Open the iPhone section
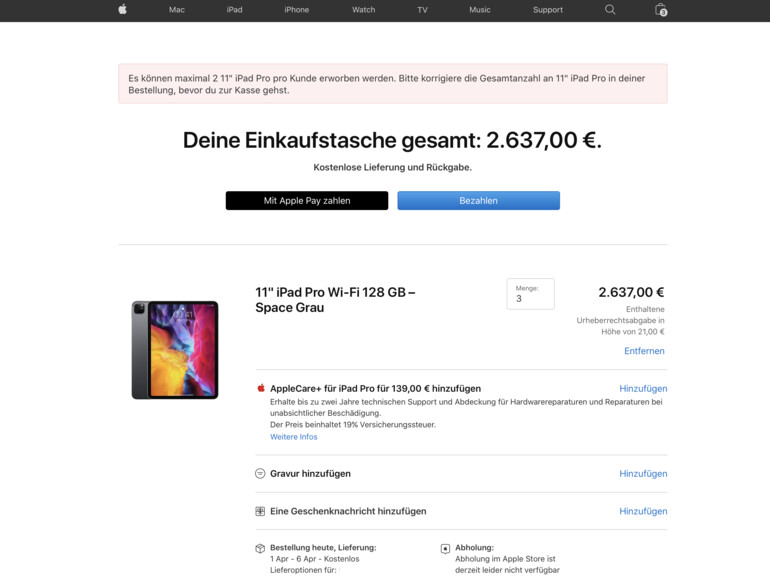This screenshot has width=770, height=578. click(296, 10)
